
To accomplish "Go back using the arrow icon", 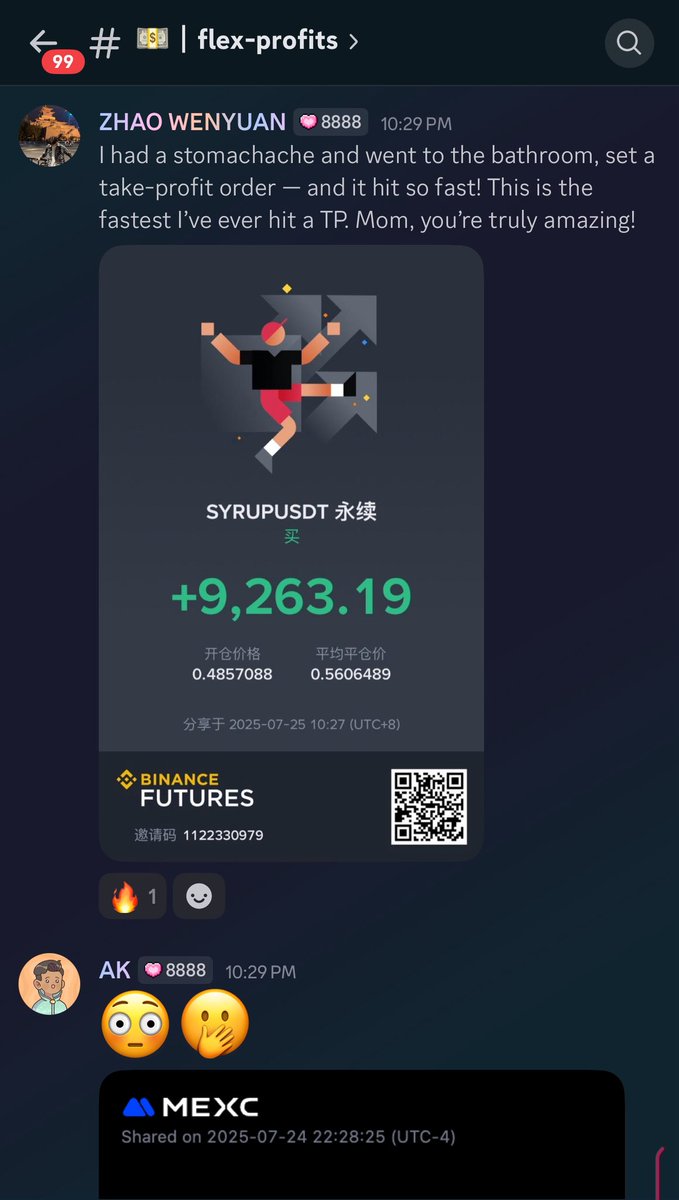I will coord(43,41).
